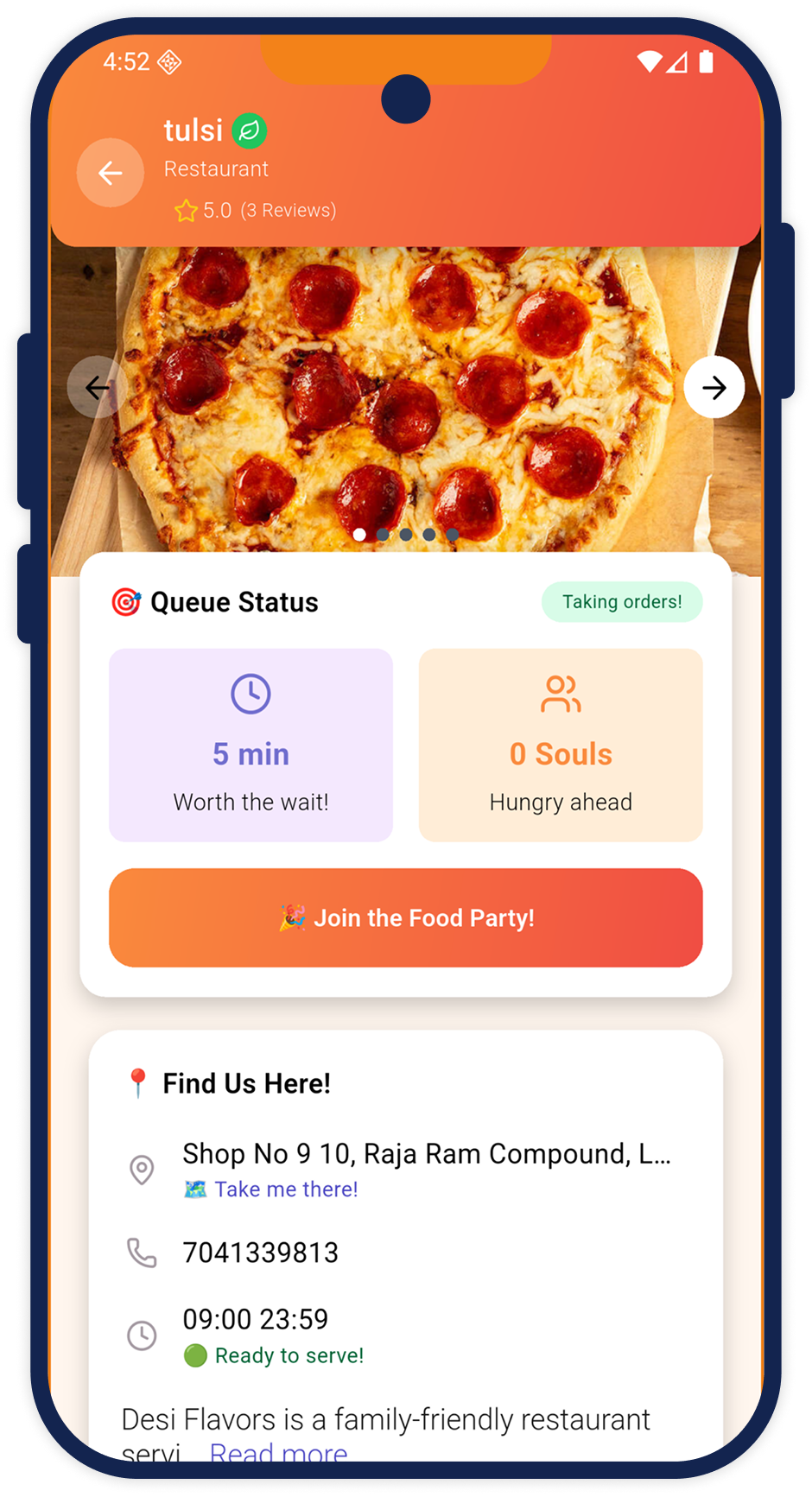
Task: Join the Food Party queue
Action: 405,917
